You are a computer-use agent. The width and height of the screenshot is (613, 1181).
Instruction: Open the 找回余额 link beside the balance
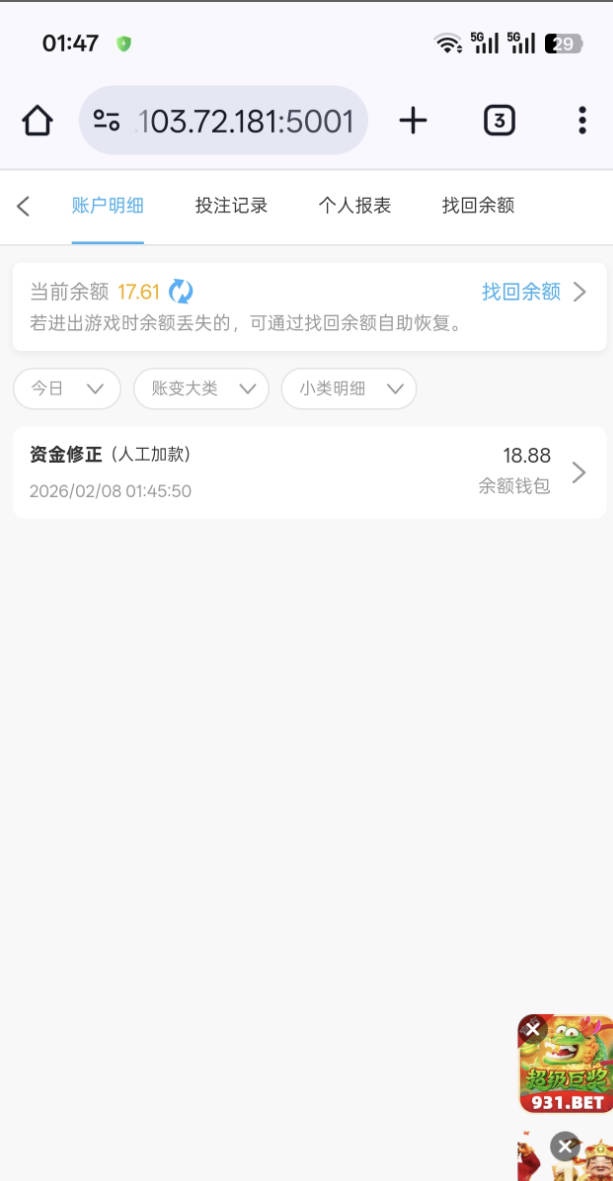533,292
